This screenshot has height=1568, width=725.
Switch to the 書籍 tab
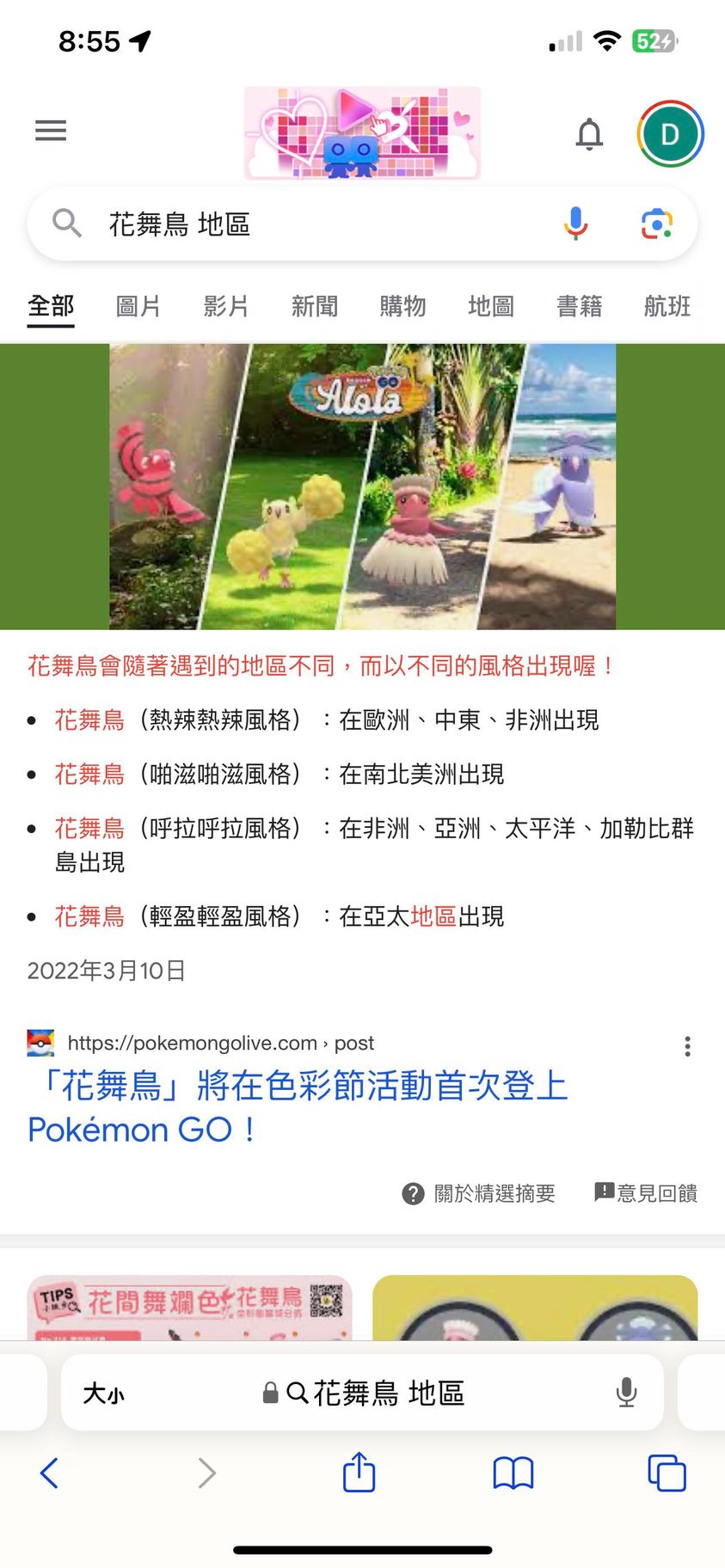click(579, 306)
